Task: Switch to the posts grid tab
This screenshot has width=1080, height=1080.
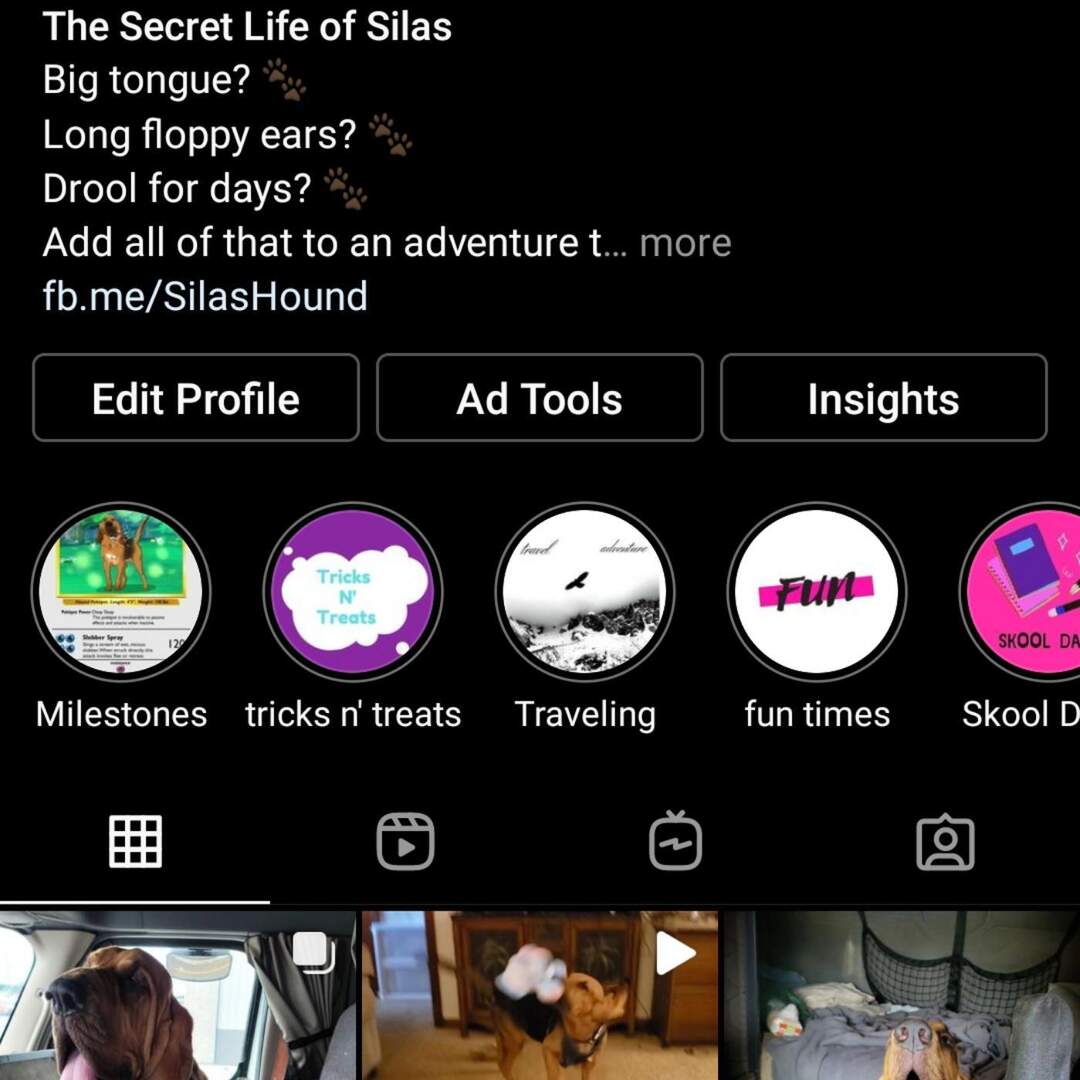Action: click(135, 841)
